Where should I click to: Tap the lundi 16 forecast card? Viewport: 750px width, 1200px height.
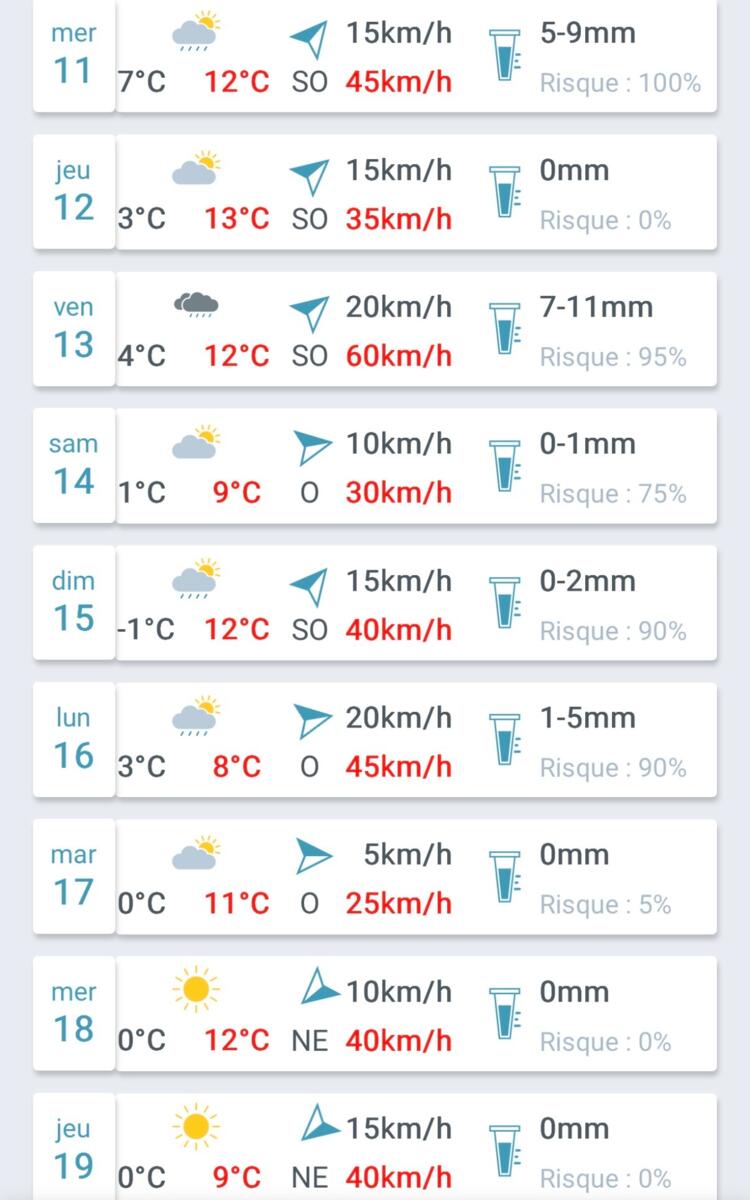375,741
